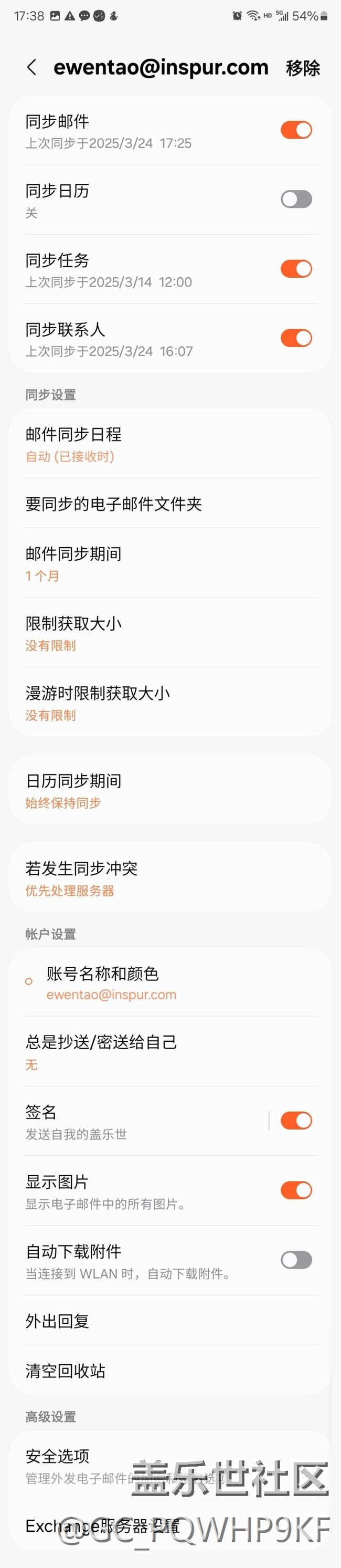The image size is (341, 1568).
Task: Change 邮件同步期间 from 1 个月
Action: [170, 563]
